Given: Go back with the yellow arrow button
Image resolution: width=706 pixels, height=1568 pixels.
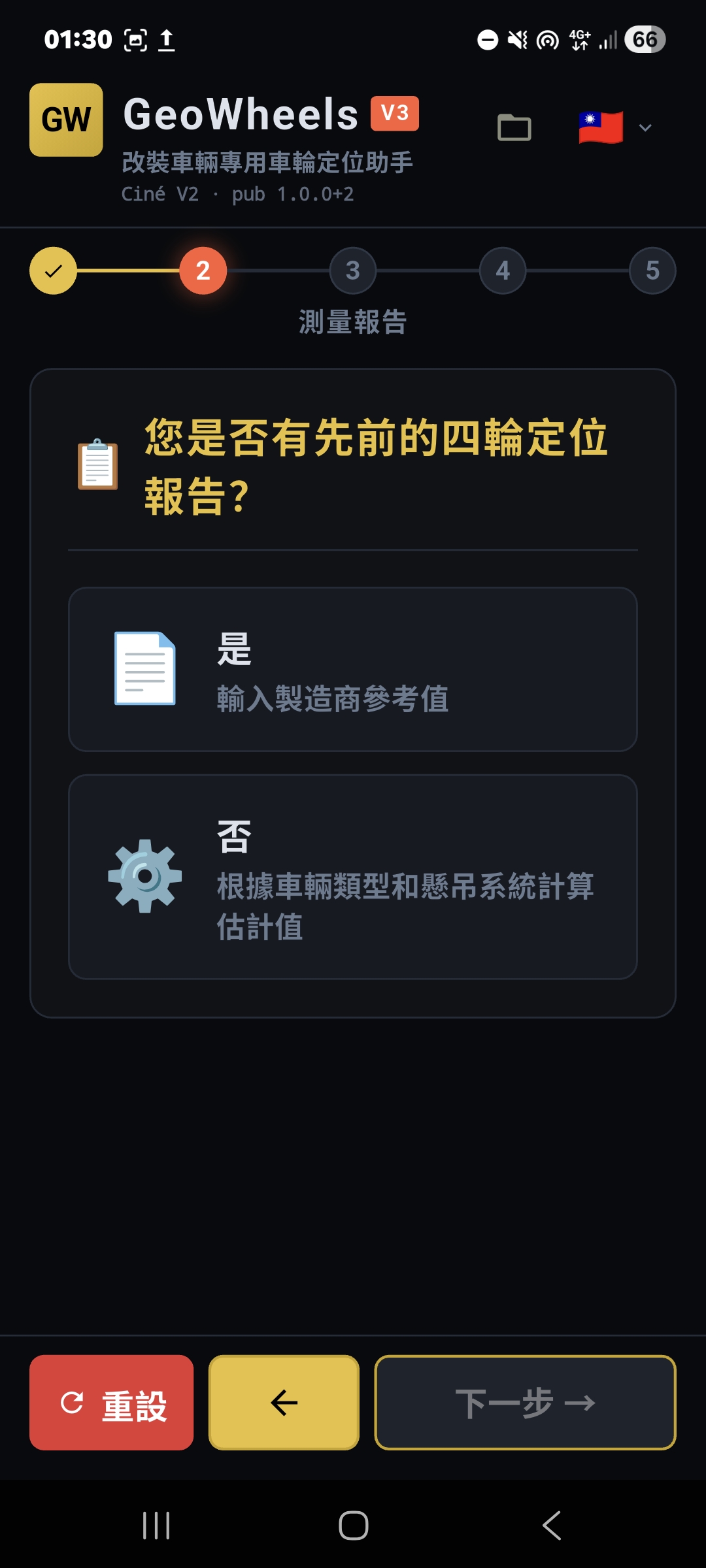Looking at the screenshot, I should coord(284,1403).
